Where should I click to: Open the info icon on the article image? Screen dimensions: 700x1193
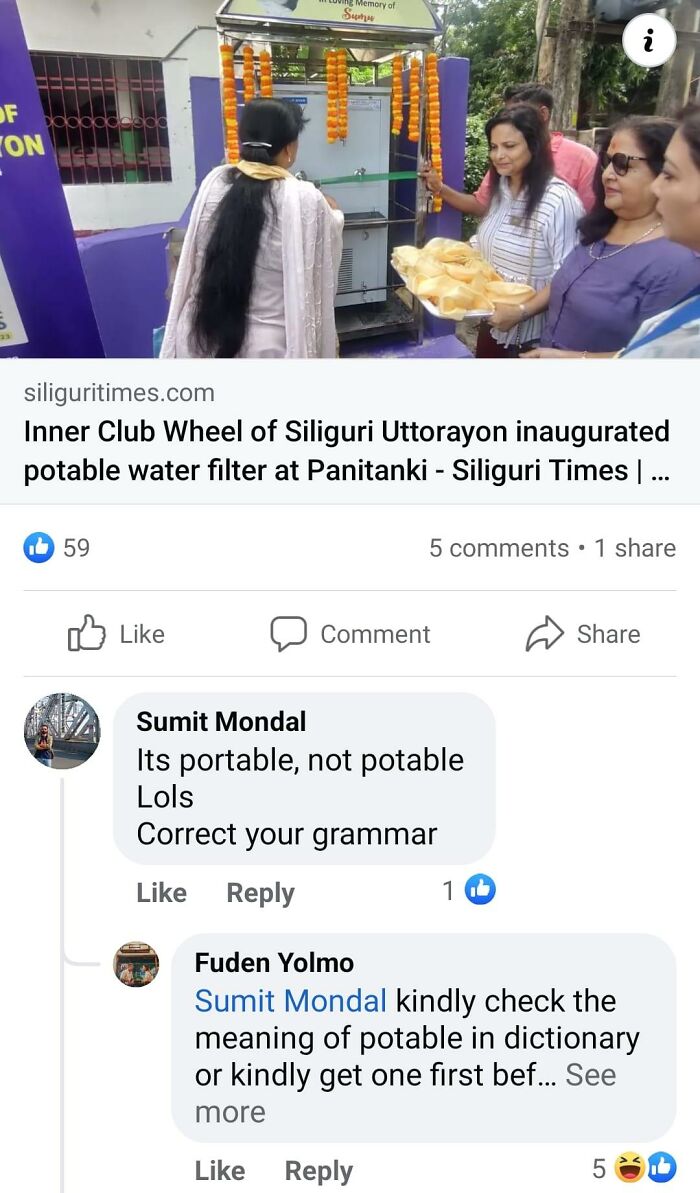[x=648, y=41]
